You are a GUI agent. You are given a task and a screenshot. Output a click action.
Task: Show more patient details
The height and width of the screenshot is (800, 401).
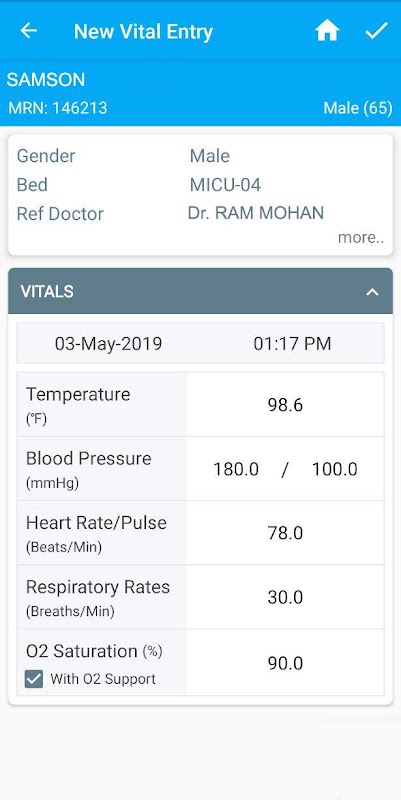(x=361, y=238)
